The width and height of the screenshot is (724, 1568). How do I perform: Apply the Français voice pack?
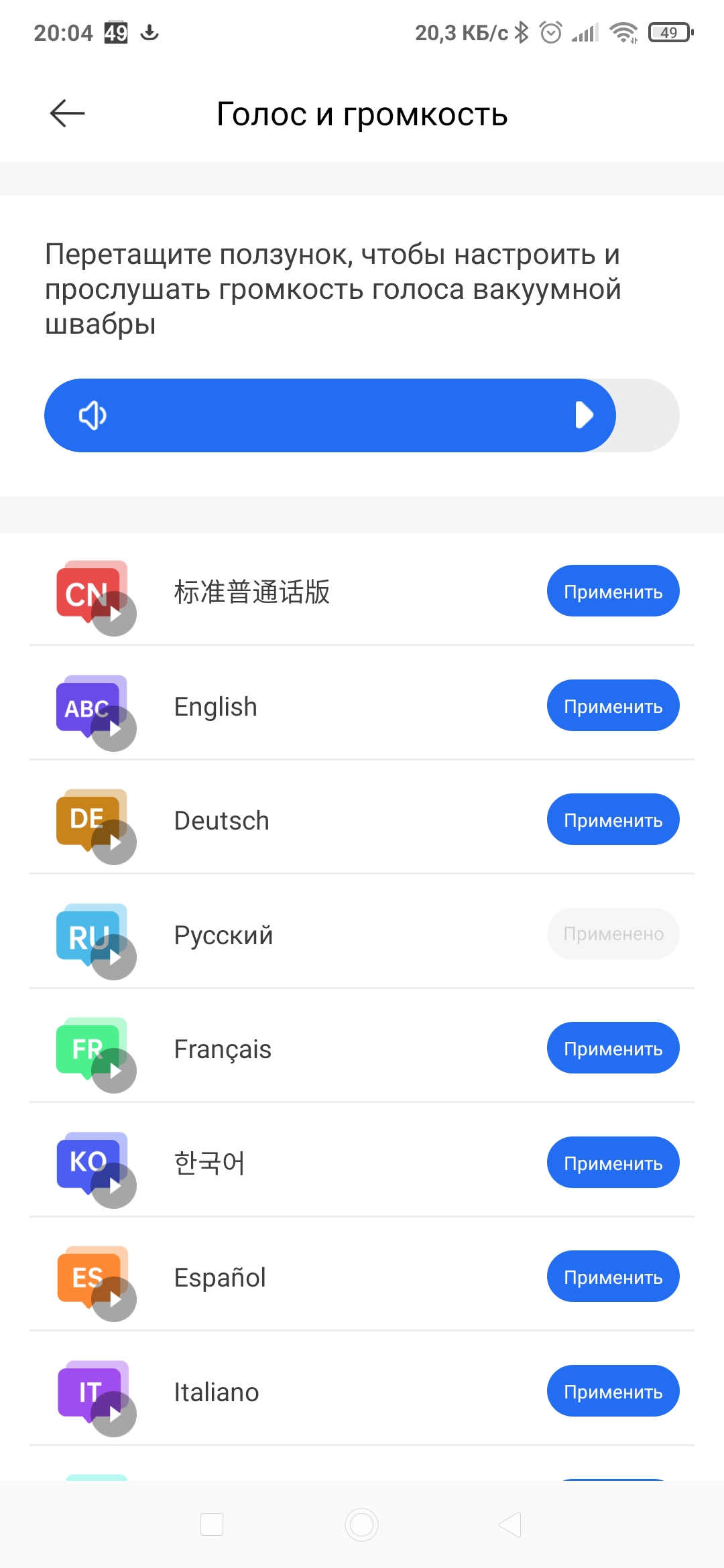[x=613, y=1048]
